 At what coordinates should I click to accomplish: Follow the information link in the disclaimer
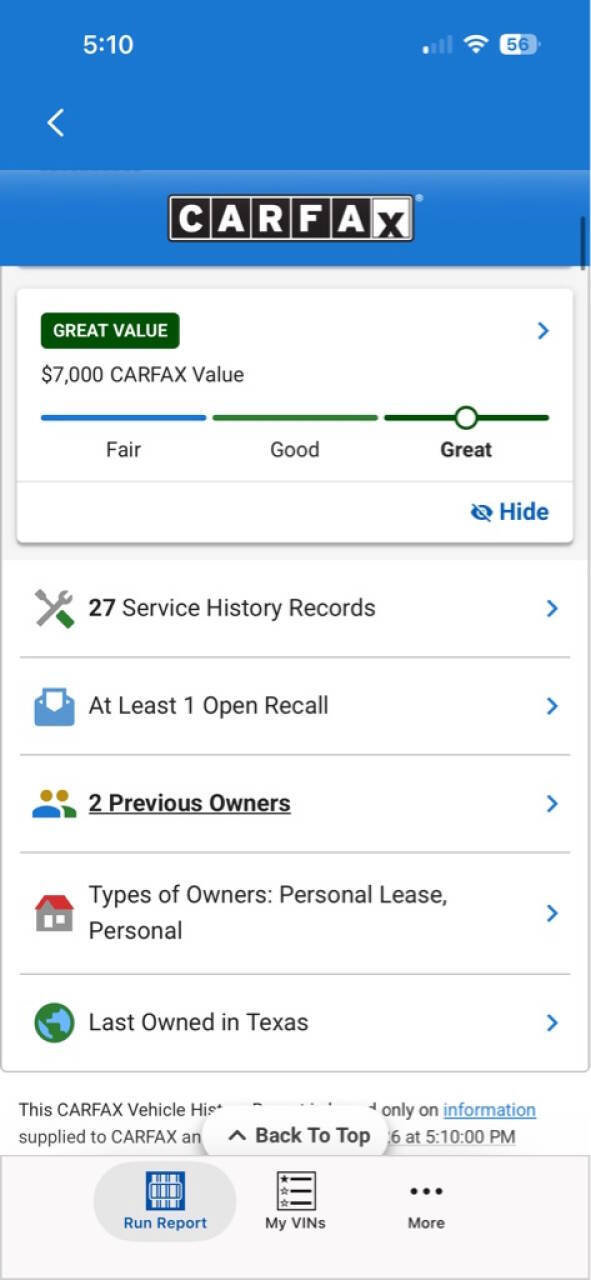coord(489,1110)
